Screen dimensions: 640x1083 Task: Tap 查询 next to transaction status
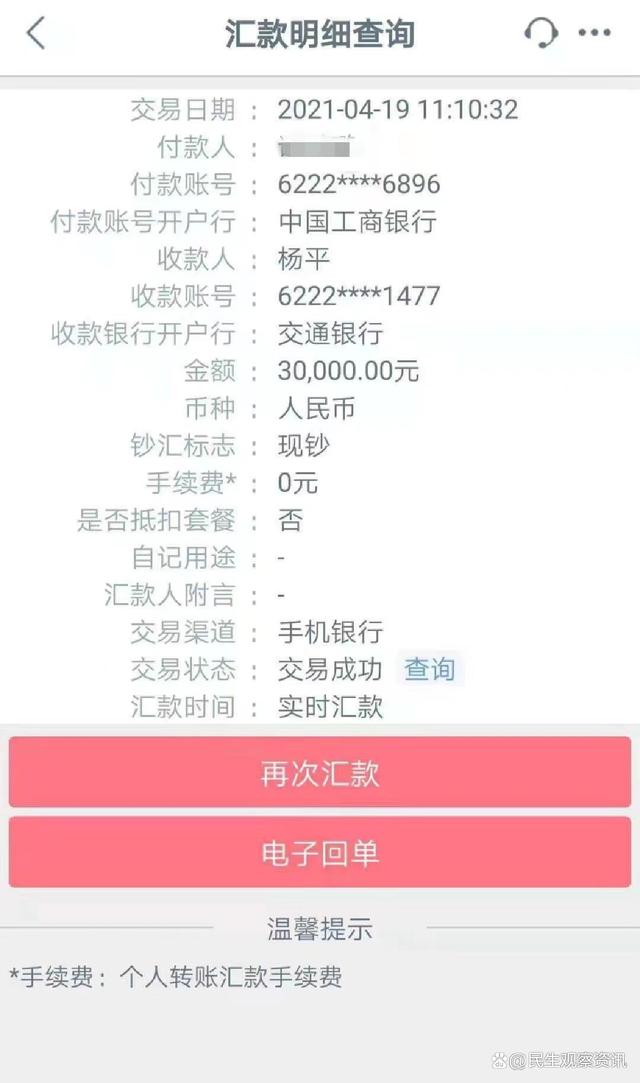(x=429, y=669)
